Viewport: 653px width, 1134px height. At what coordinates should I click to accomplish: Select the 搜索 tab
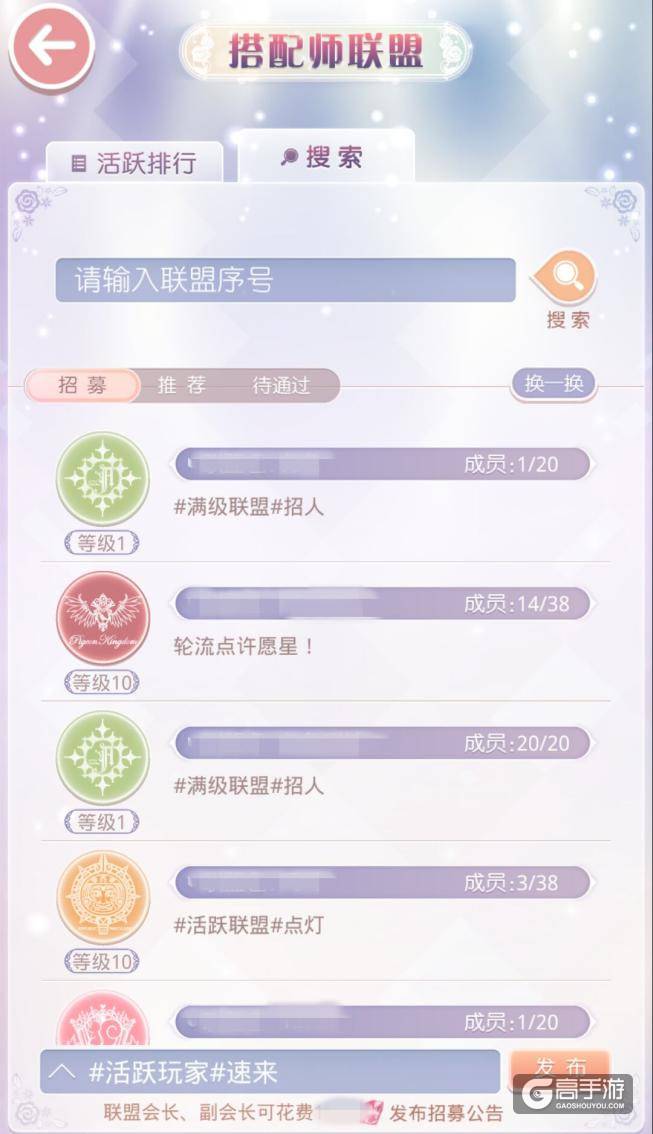[x=325, y=156]
